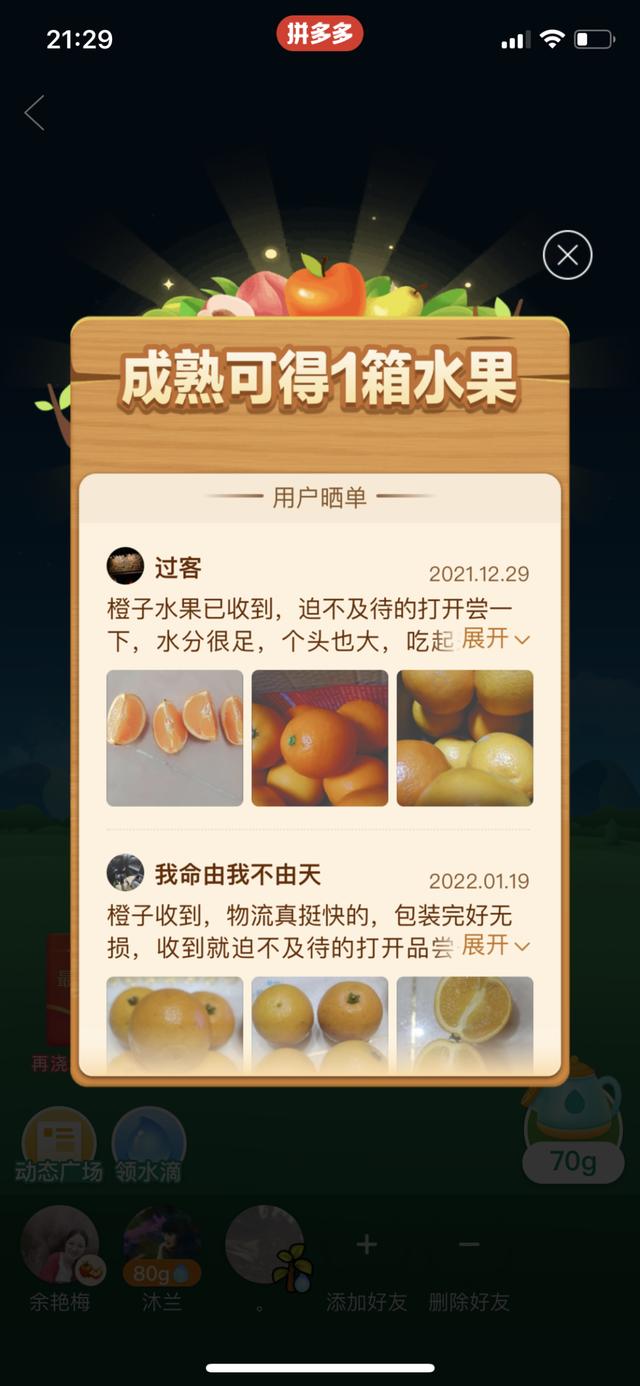View 过客's third orange photo
The image size is (640, 1386).
pyautogui.click(x=465, y=737)
